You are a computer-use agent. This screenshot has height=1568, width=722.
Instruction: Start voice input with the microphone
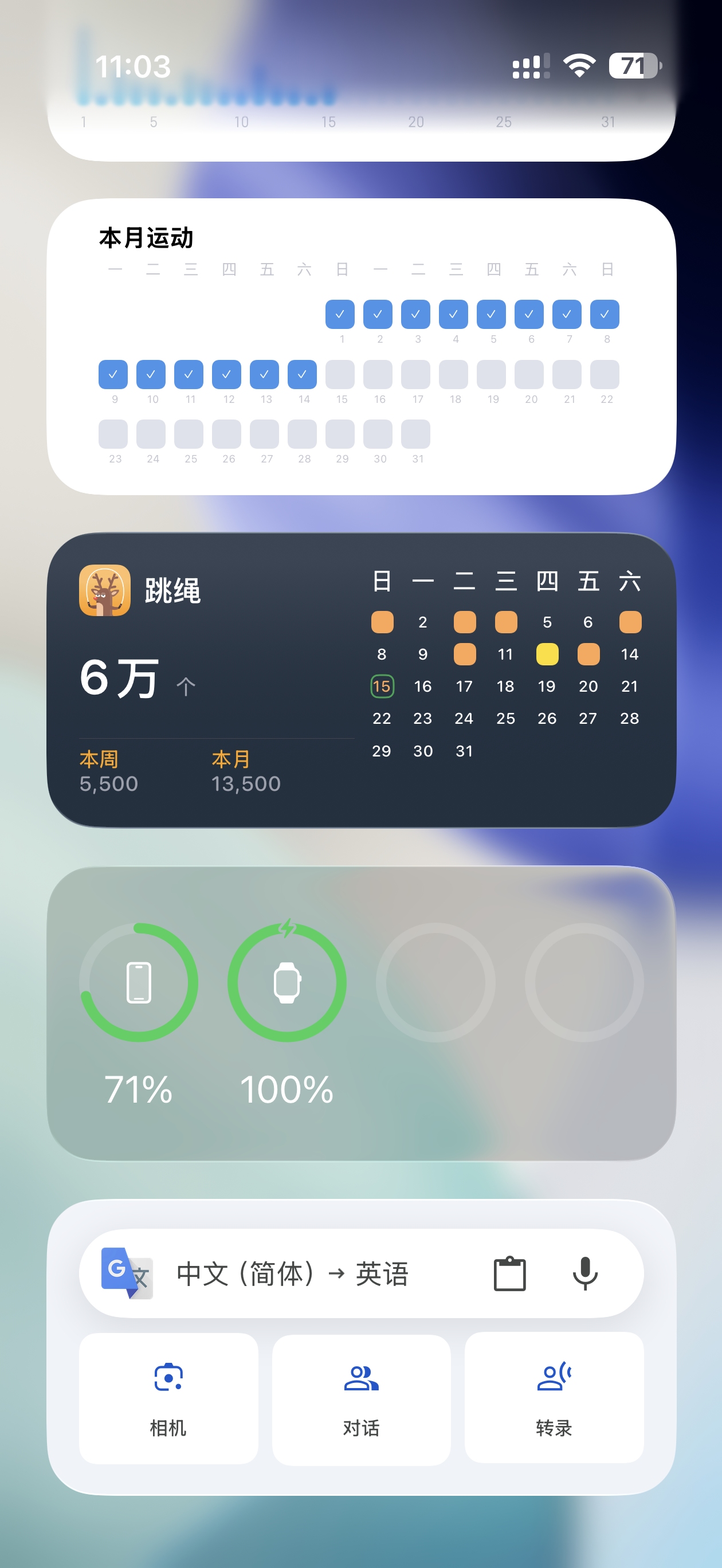point(585,1273)
